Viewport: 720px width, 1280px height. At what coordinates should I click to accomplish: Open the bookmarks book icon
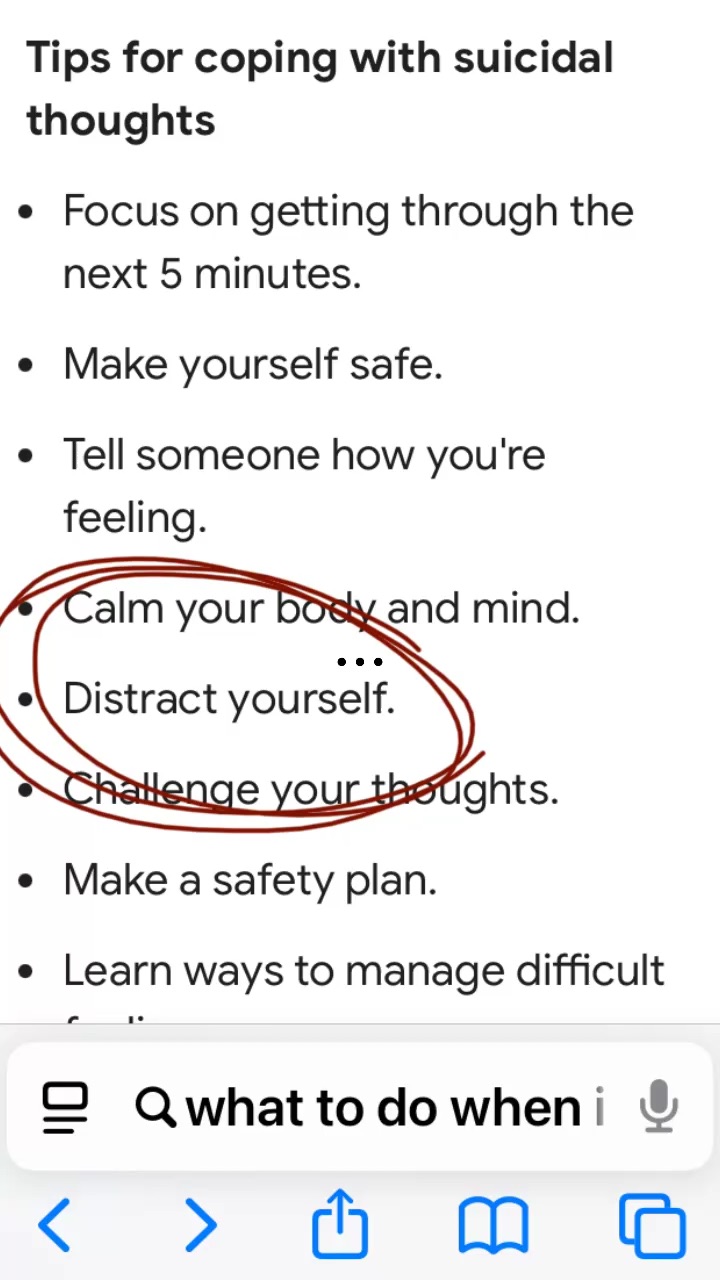click(x=493, y=1225)
